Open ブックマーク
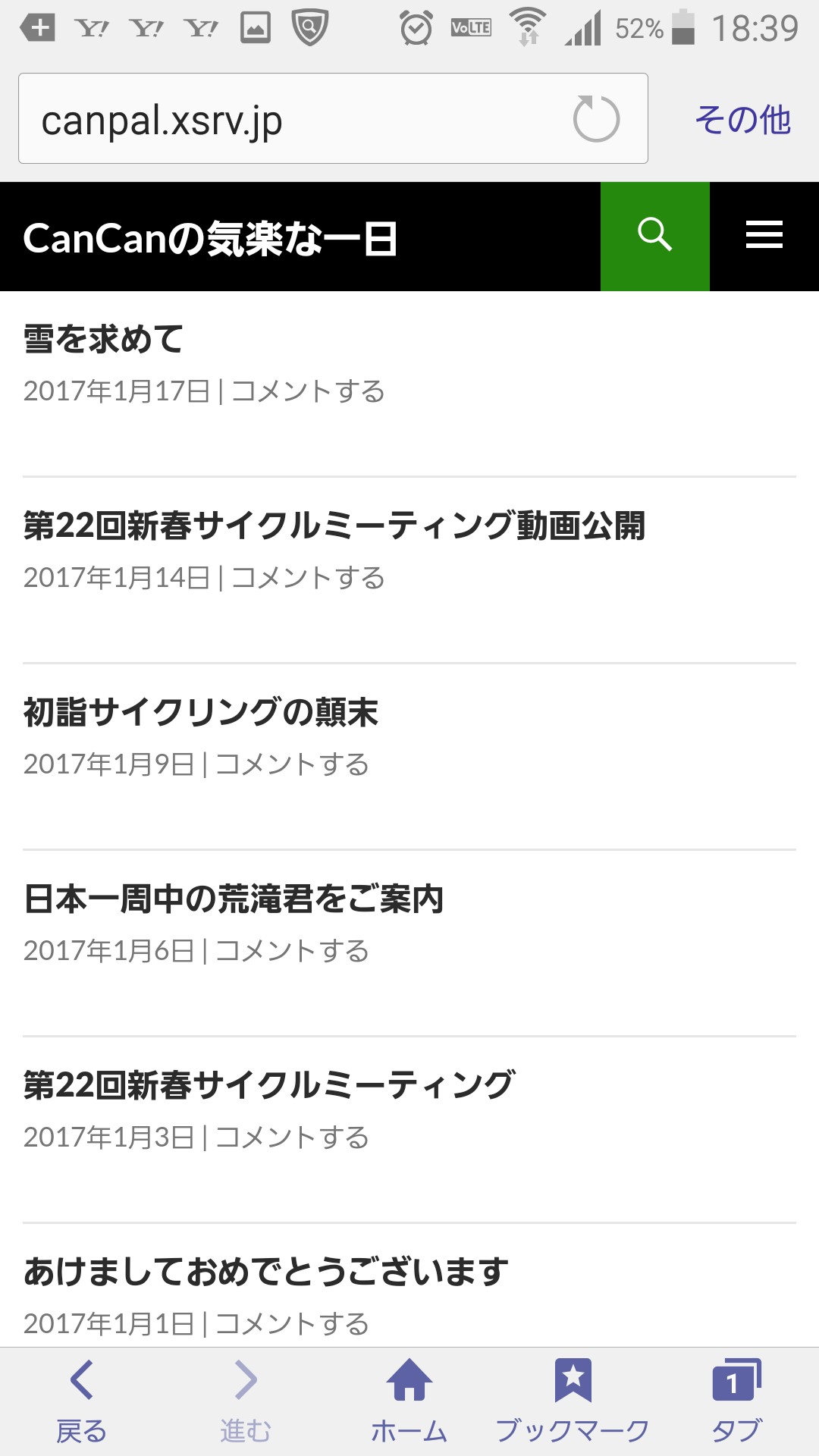This screenshot has height=1456, width=819. pos(573,1401)
